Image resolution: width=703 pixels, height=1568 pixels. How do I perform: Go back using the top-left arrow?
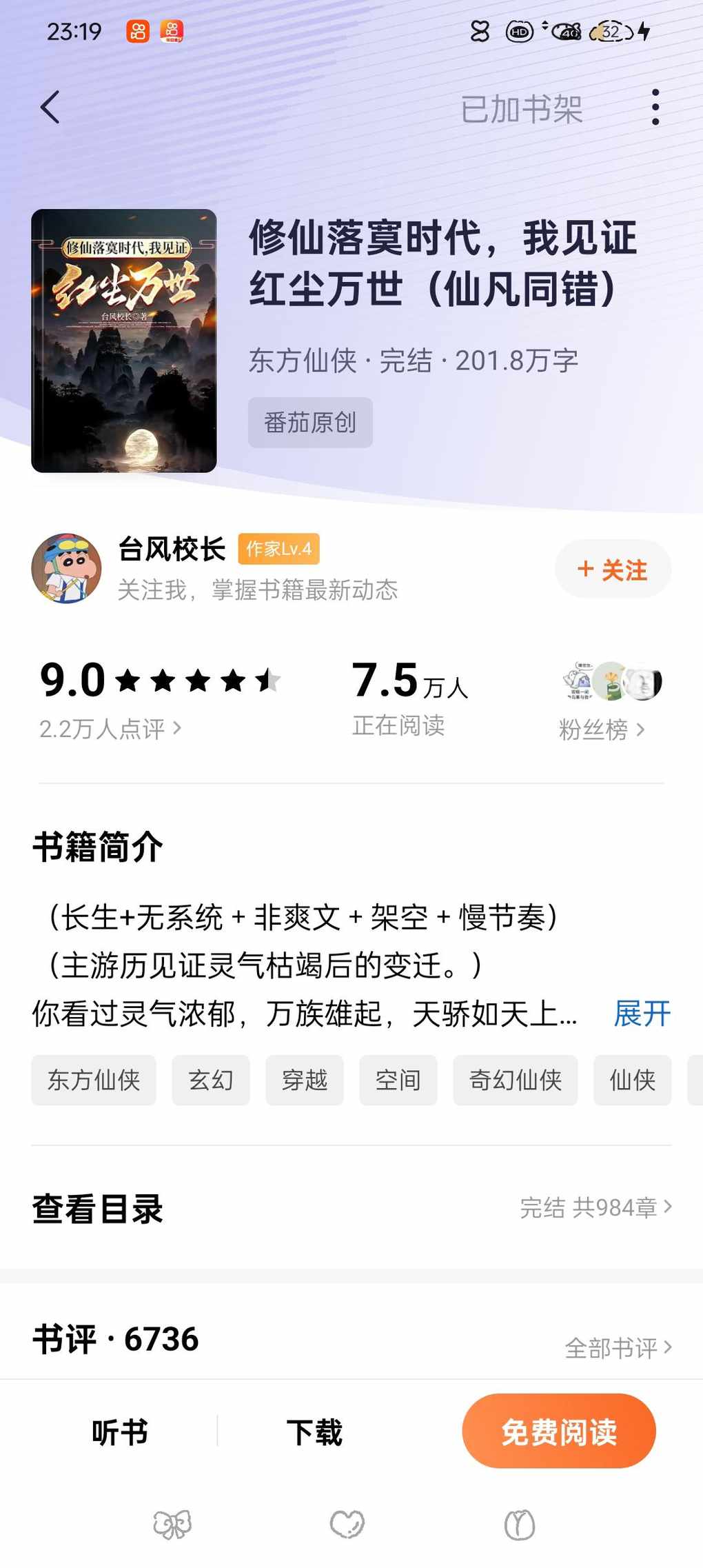[50, 108]
